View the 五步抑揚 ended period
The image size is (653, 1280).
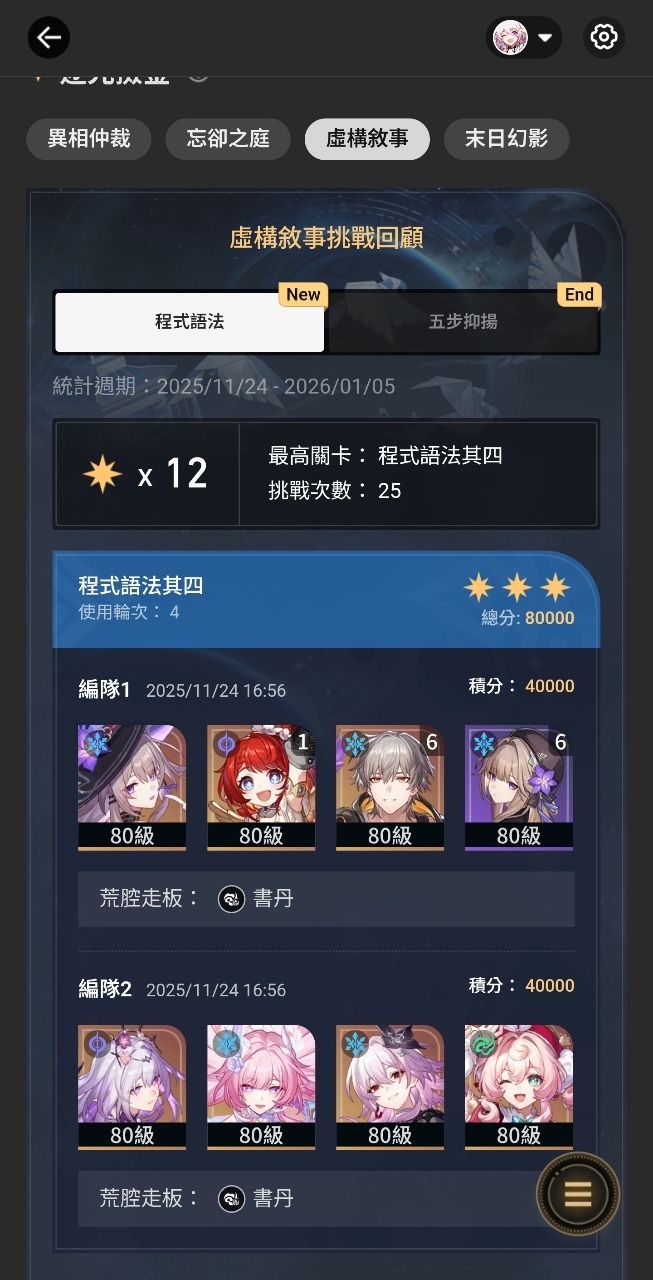[x=463, y=322]
